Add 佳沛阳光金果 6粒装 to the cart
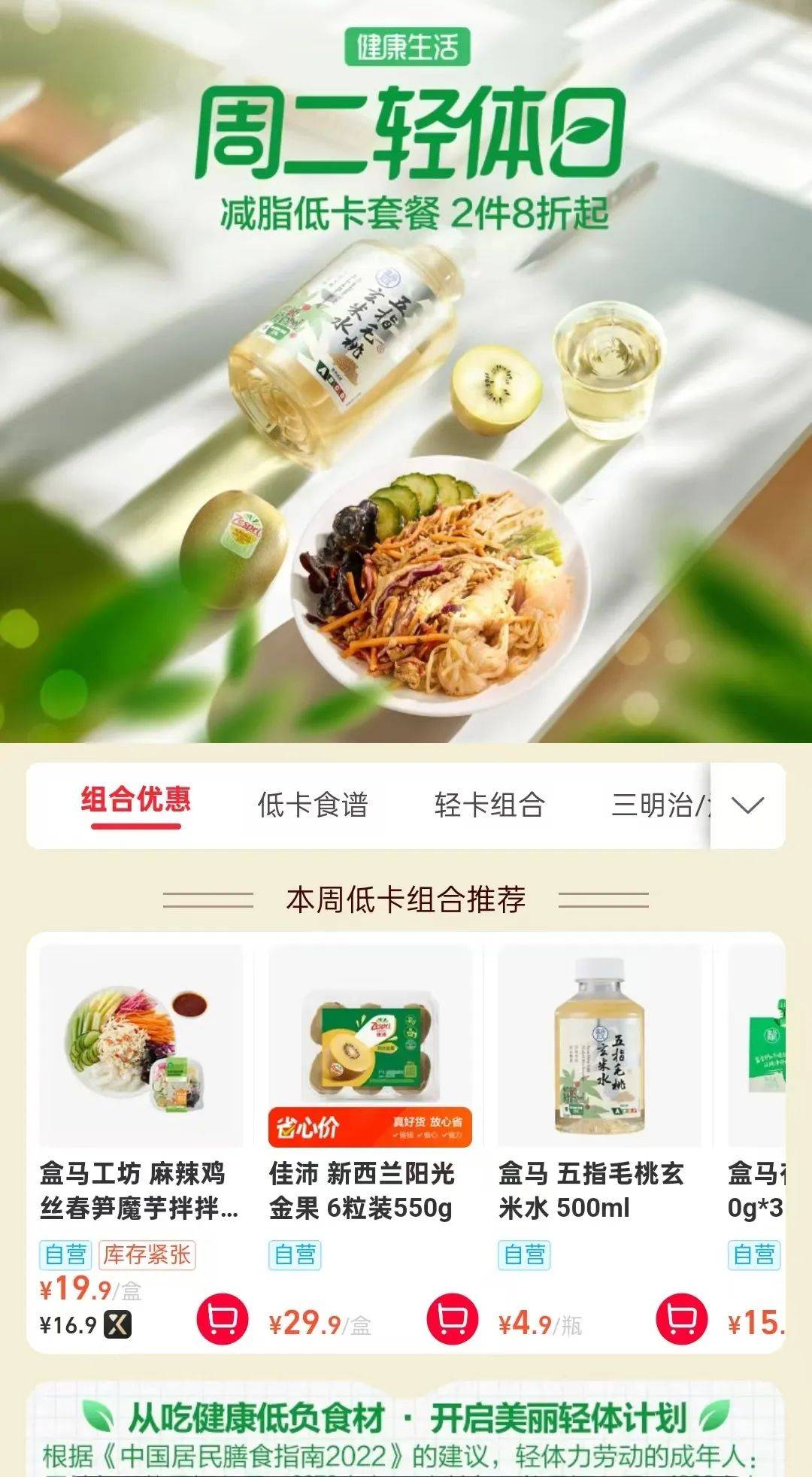The image size is (812, 1477). coord(452,1318)
